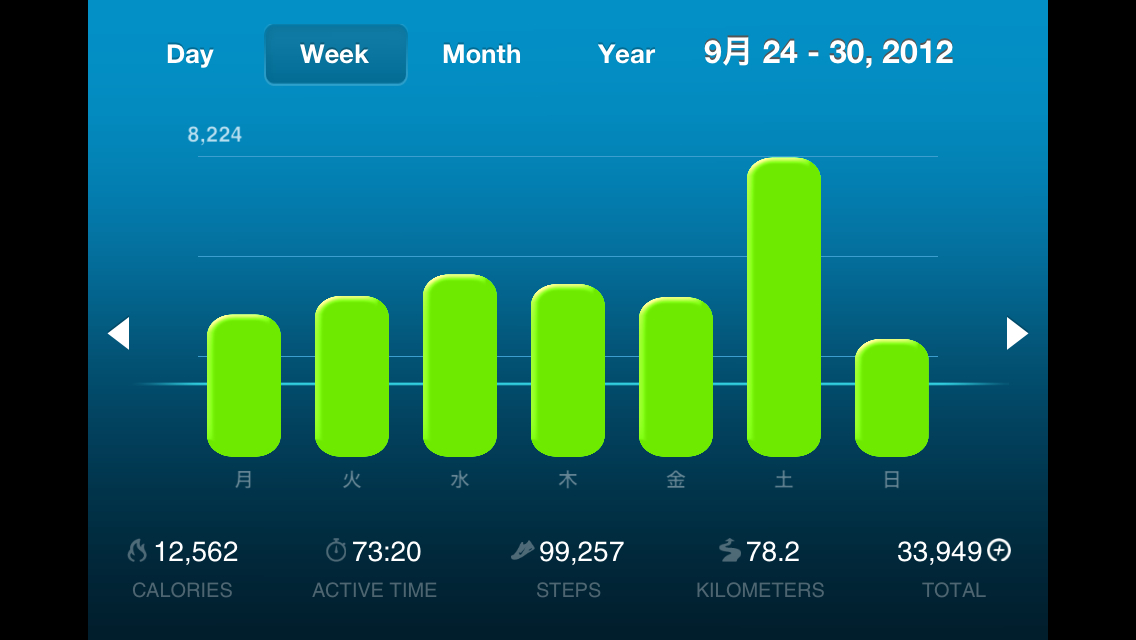Tap the Friday (金) bar
Image resolution: width=1136 pixels, height=640 pixels.
point(676,377)
